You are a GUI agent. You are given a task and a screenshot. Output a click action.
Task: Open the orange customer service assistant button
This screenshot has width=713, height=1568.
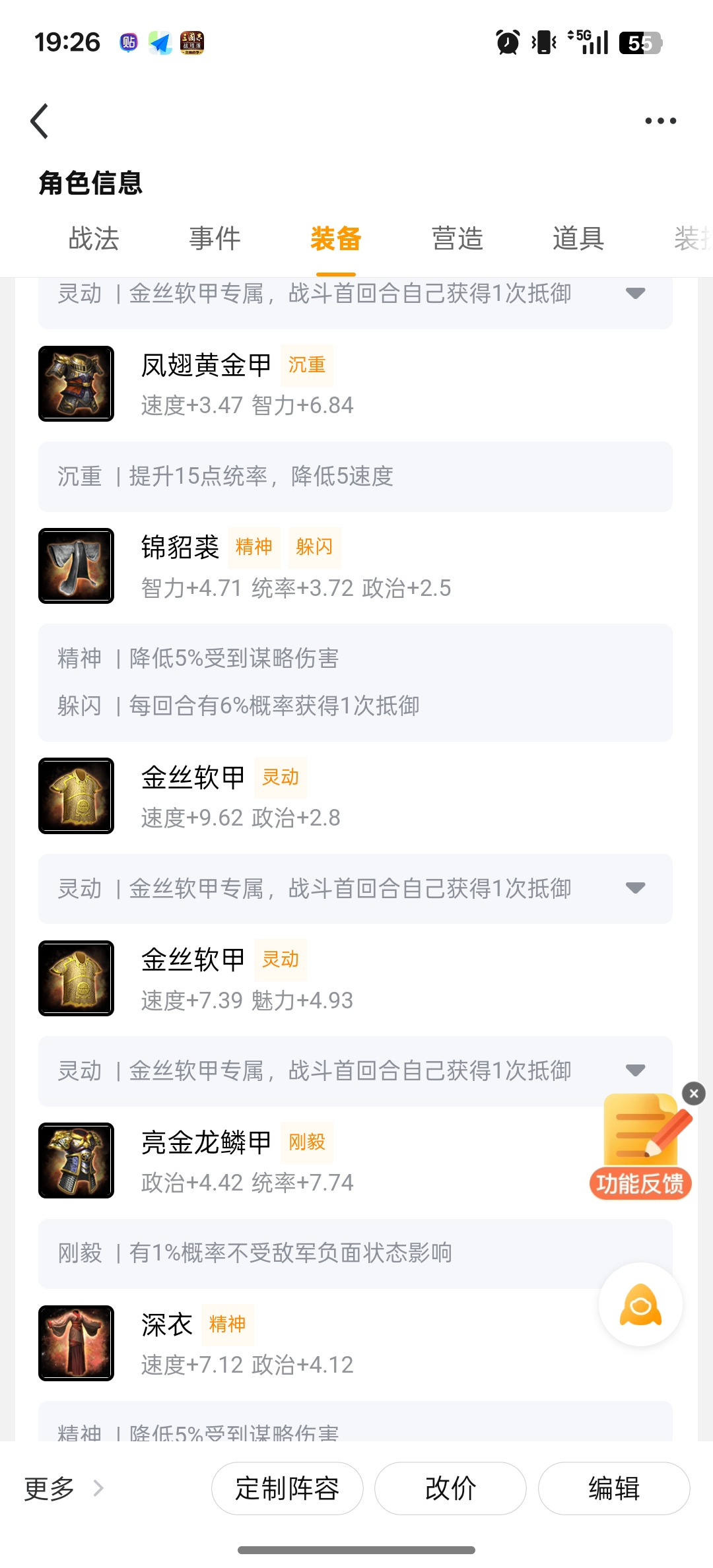coord(640,1305)
